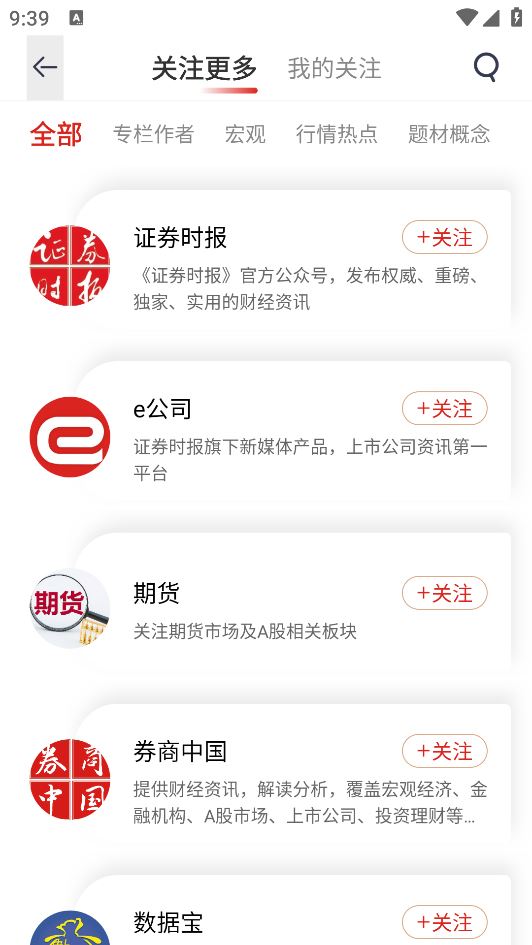The height and width of the screenshot is (945, 532).
Task: Follow 券商中国 account
Action: [x=445, y=751]
